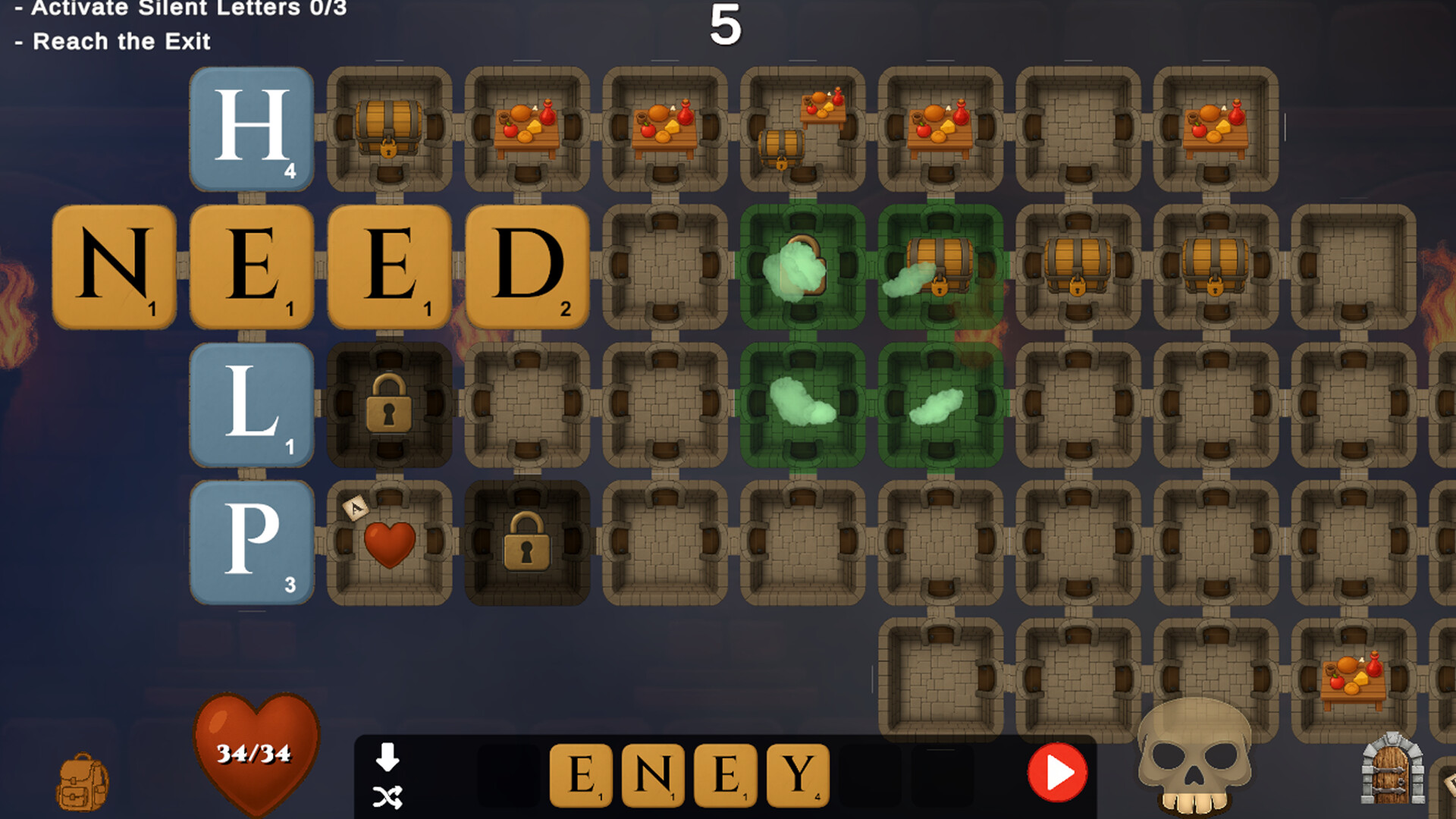Select the N tile in the rack
The image size is (1456, 819).
coord(652,775)
